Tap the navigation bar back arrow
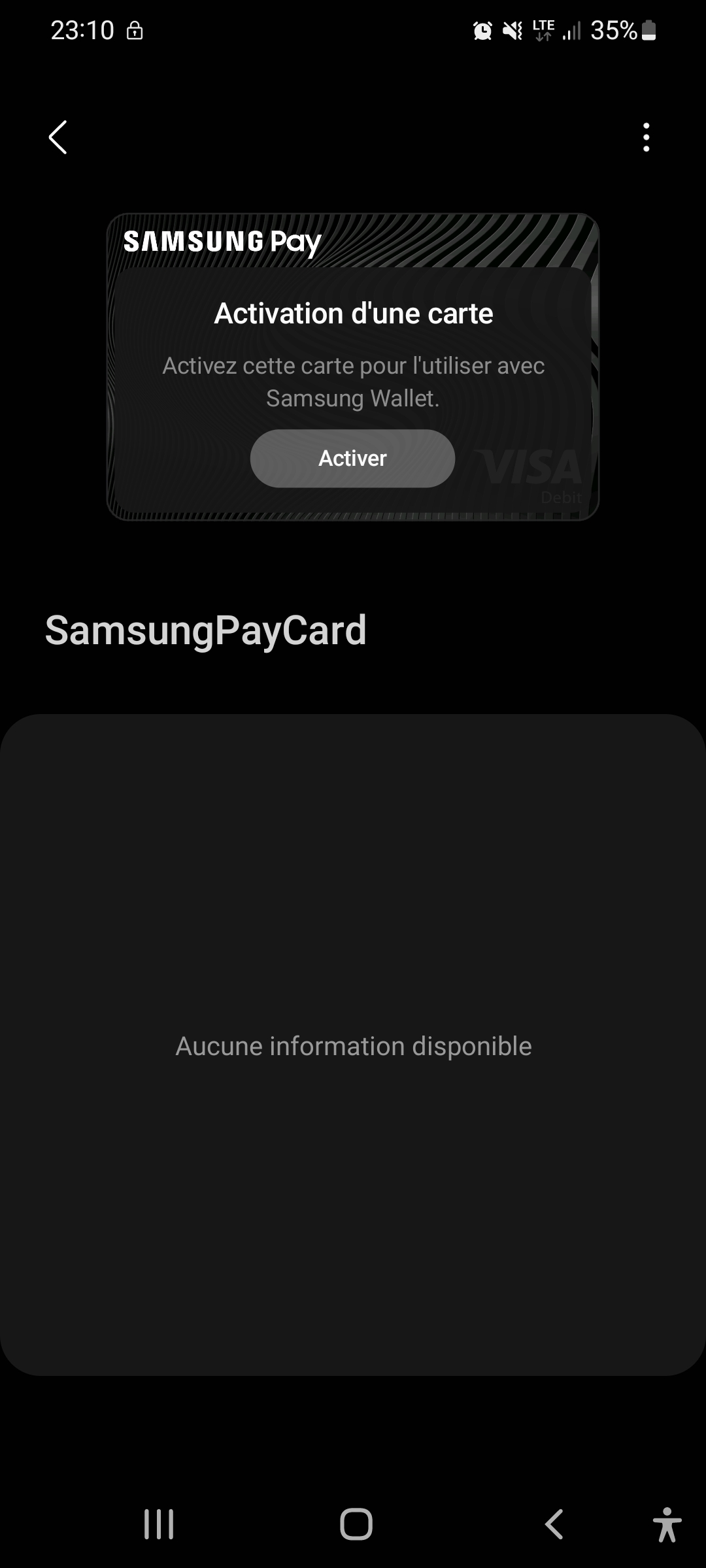This screenshot has width=706, height=1568. coord(552,1525)
